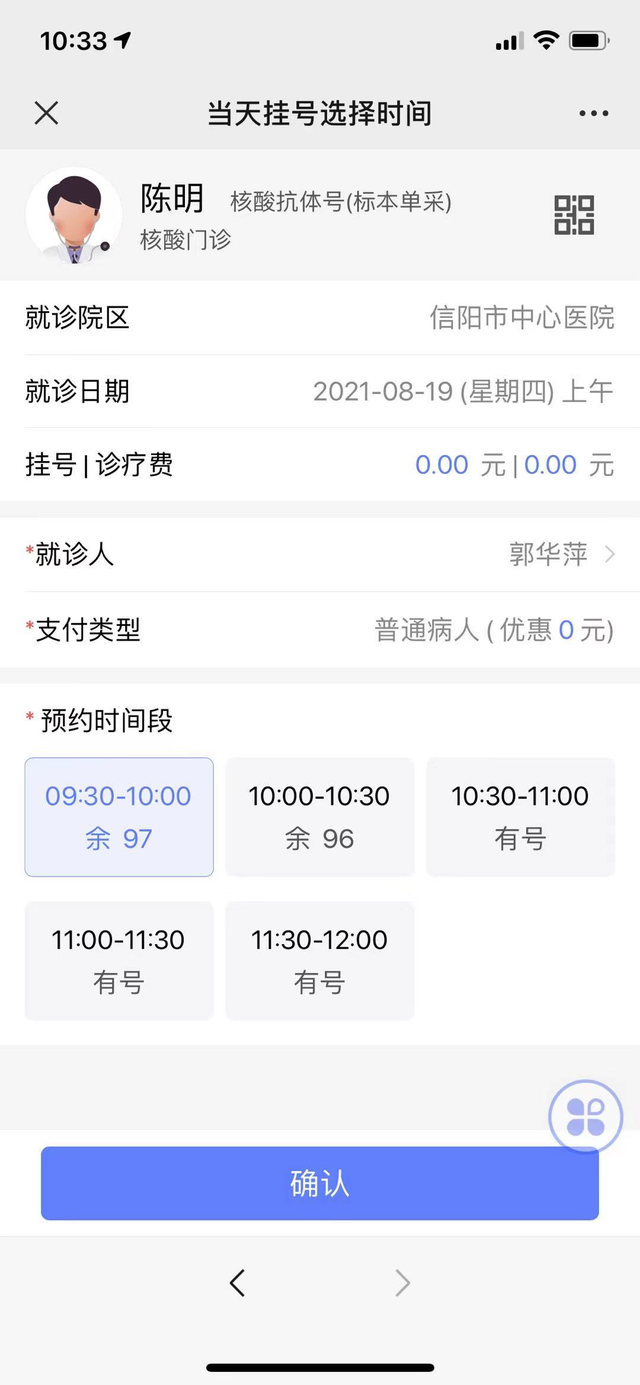Open the three-dot overflow menu
640x1385 pixels.
[x=594, y=113]
